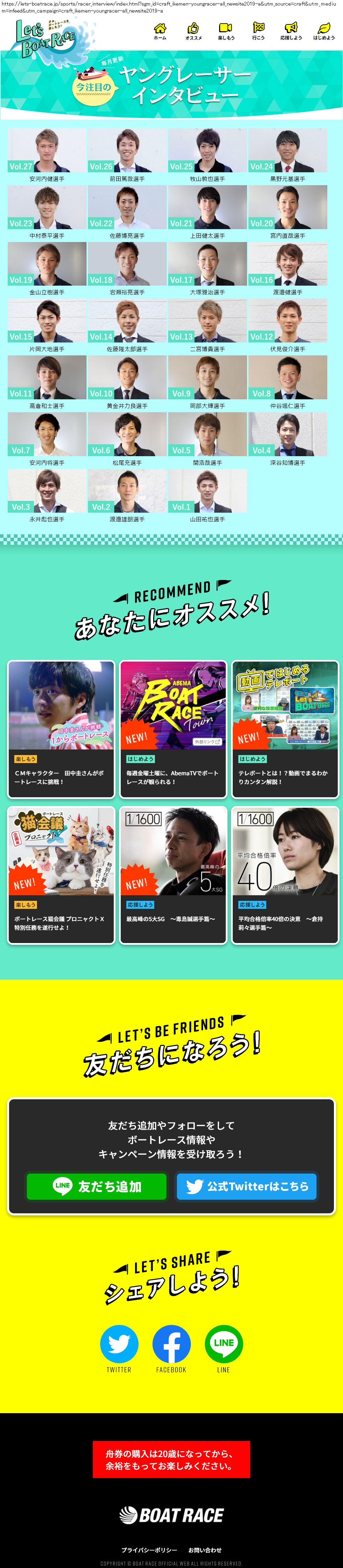Select Vol.16 渡邉健 interview tile

[x=288, y=268]
